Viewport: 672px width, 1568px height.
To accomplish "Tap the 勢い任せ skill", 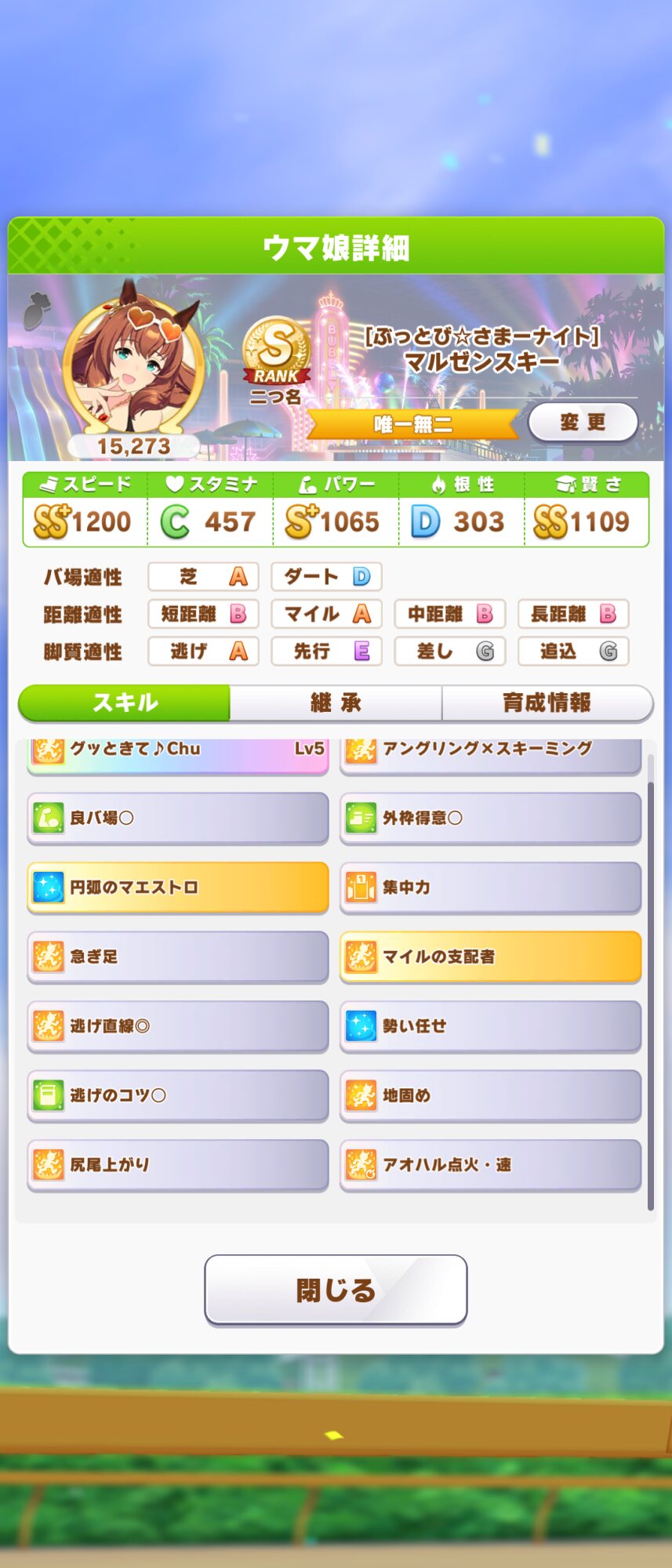I will click(x=490, y=1025).
